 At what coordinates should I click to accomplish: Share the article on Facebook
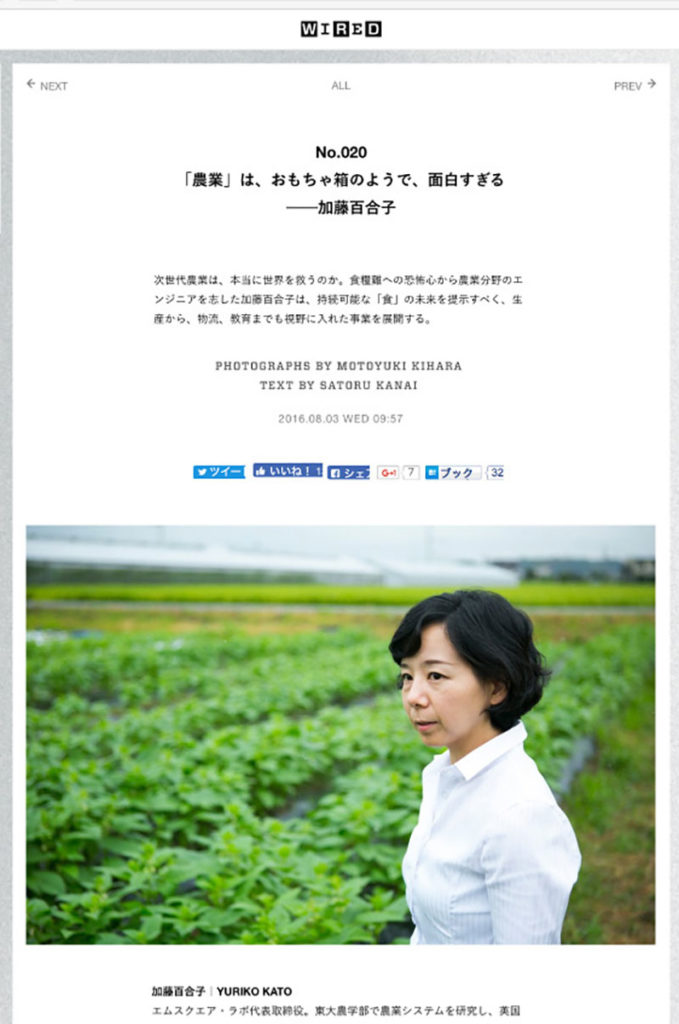pyautogui.click(x=349, y=472)
